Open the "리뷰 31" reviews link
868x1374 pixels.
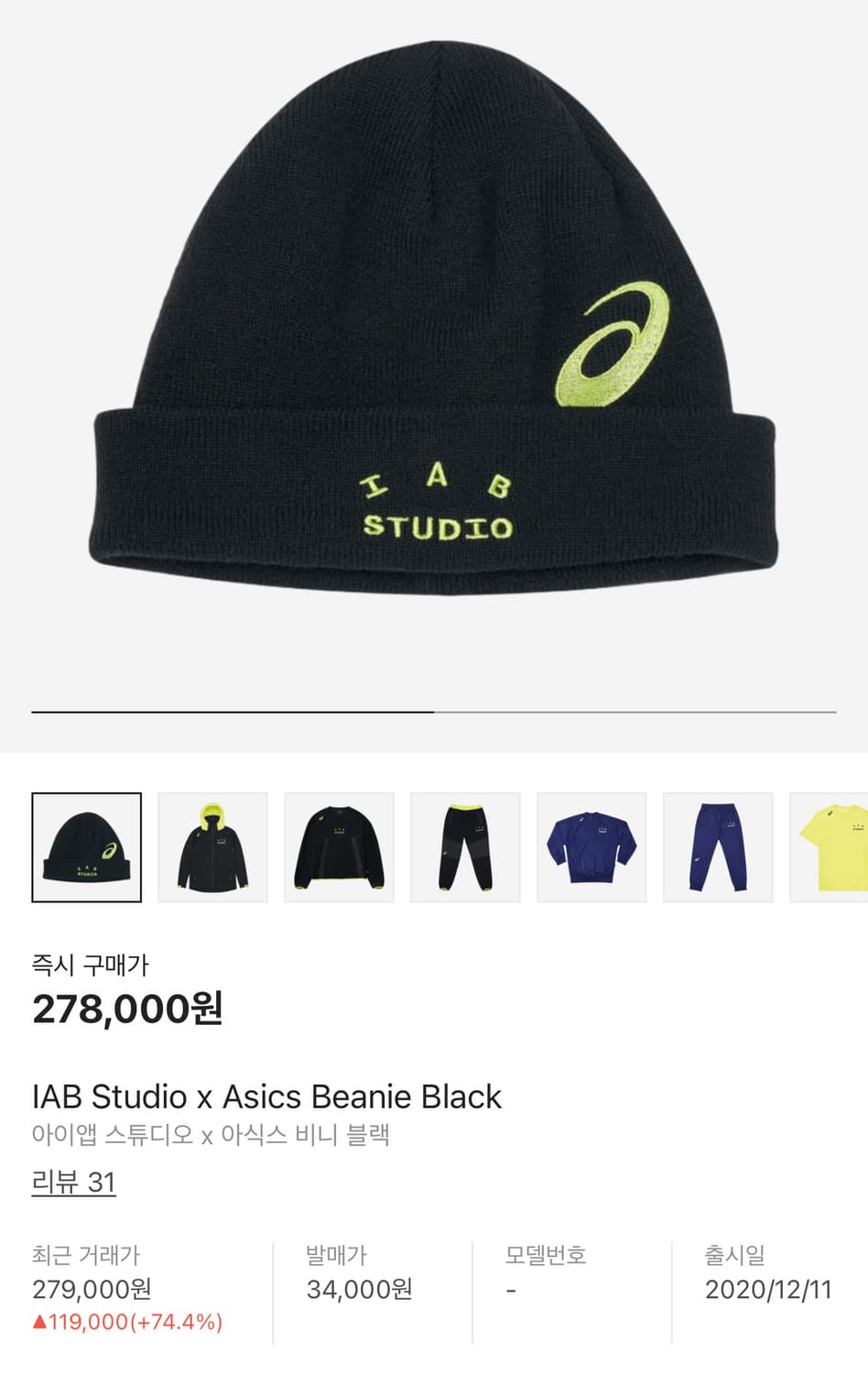coord(71,1182)
